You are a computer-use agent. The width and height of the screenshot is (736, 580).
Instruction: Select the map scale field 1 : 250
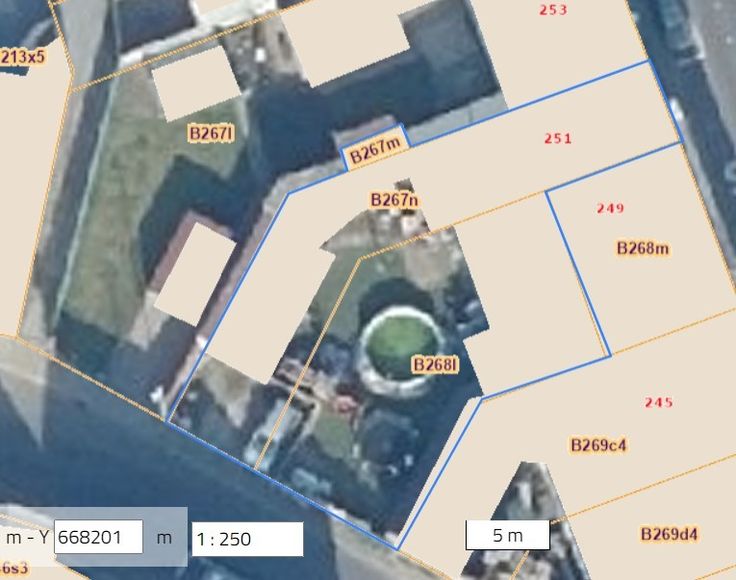point(246,539)
